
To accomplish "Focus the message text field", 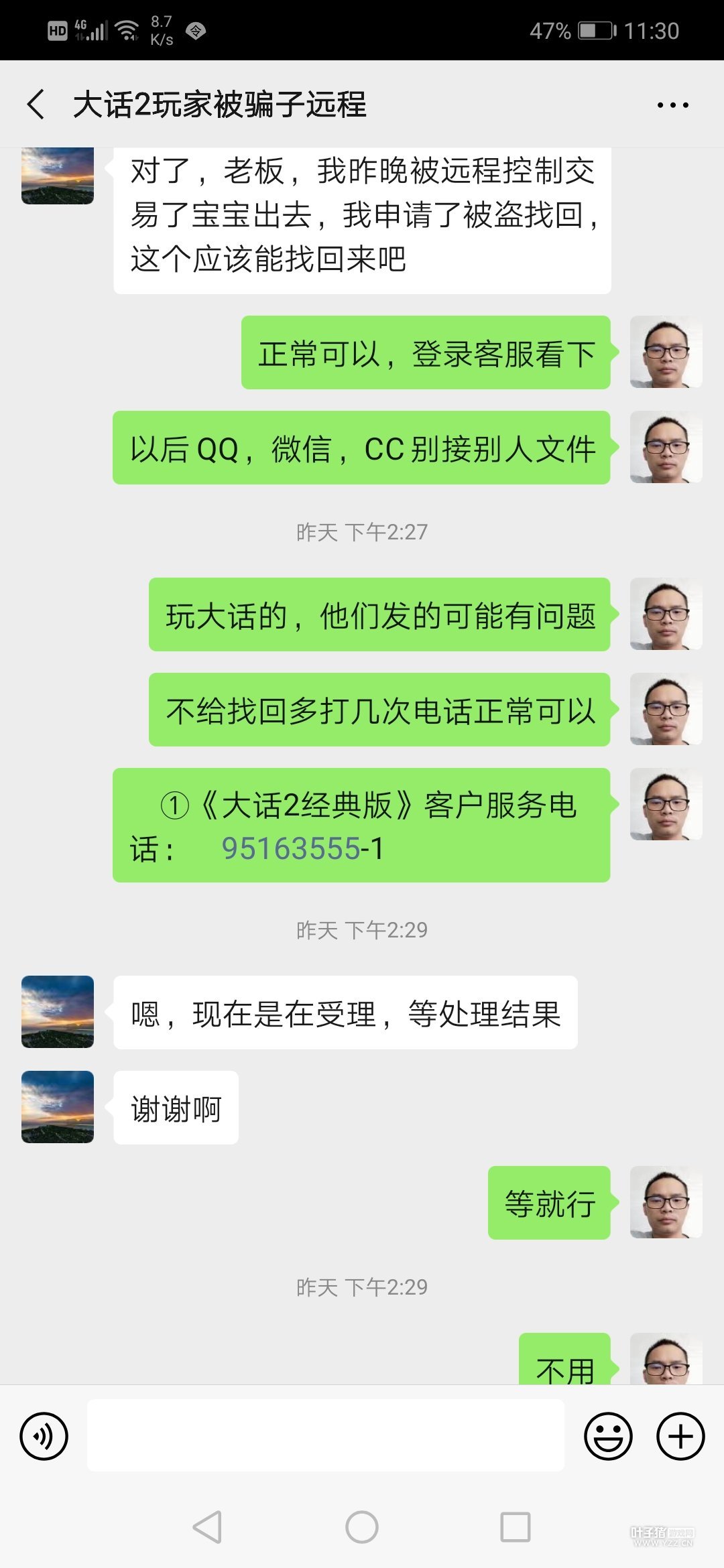I will (x=326, y=1435).
